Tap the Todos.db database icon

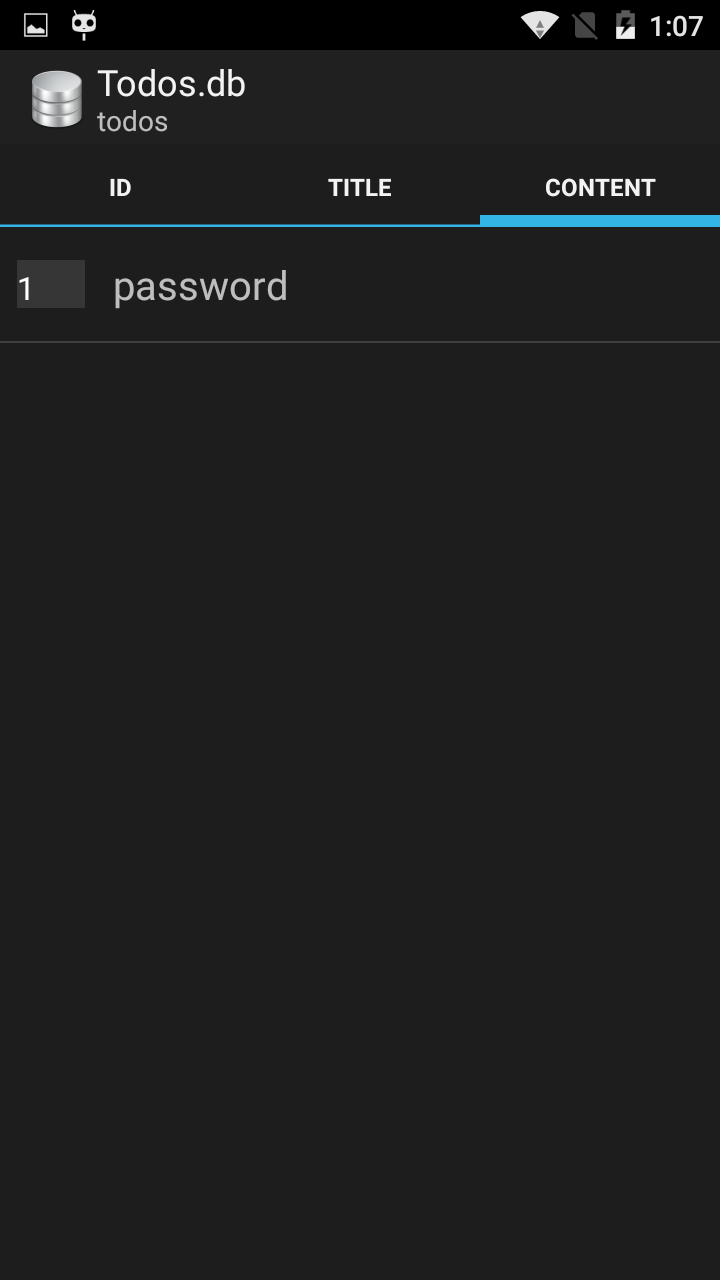pyautogui.click(x=56, y=99)
